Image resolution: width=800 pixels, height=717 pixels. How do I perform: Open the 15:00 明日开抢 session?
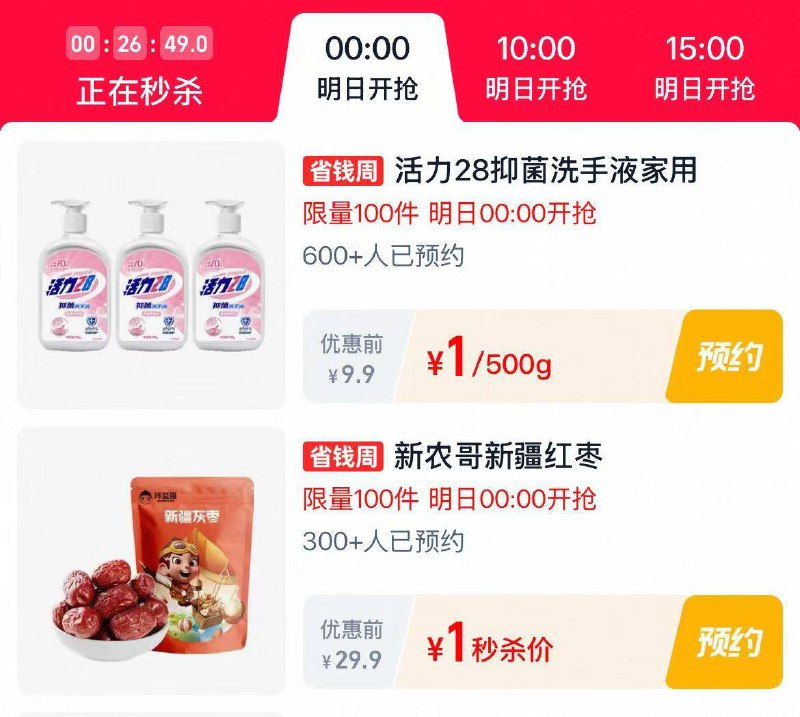point(704,68)
